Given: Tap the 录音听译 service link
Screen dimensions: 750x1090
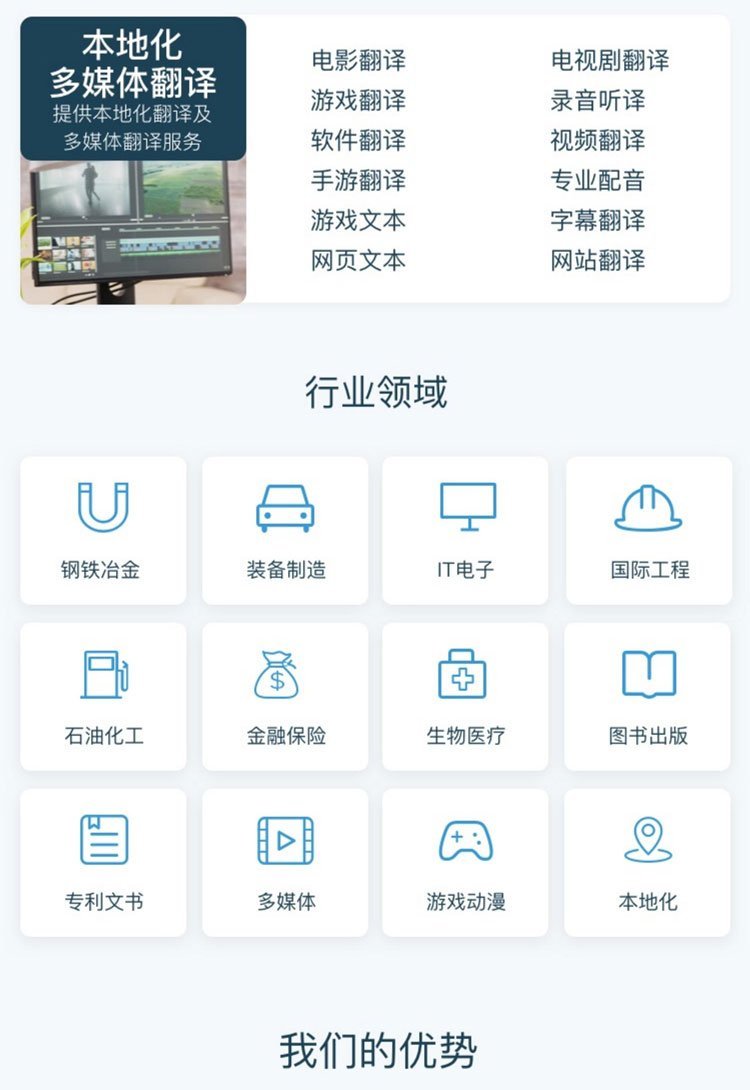Looking at the screenshot, I should 597,100.
